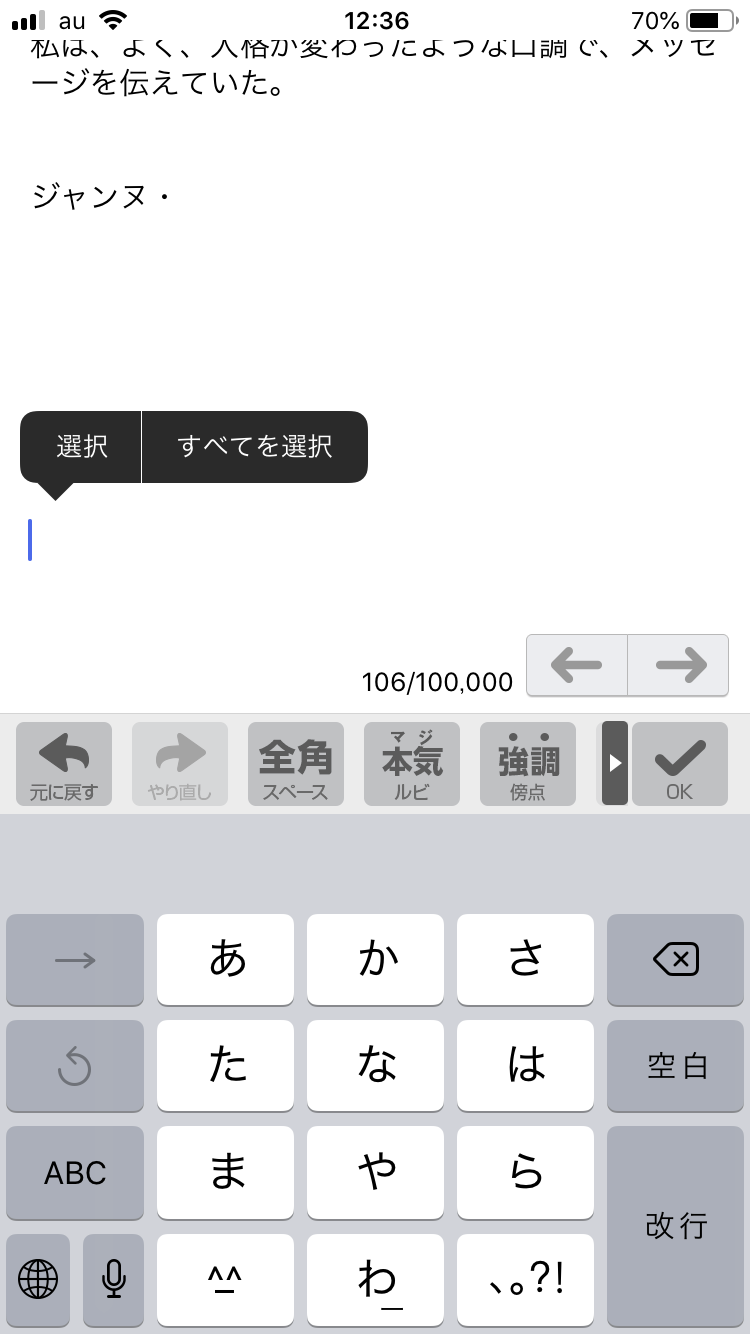The image size is (750, 1334).
Task: Open the globe keyboard switcher
Action: point(38,1278)
